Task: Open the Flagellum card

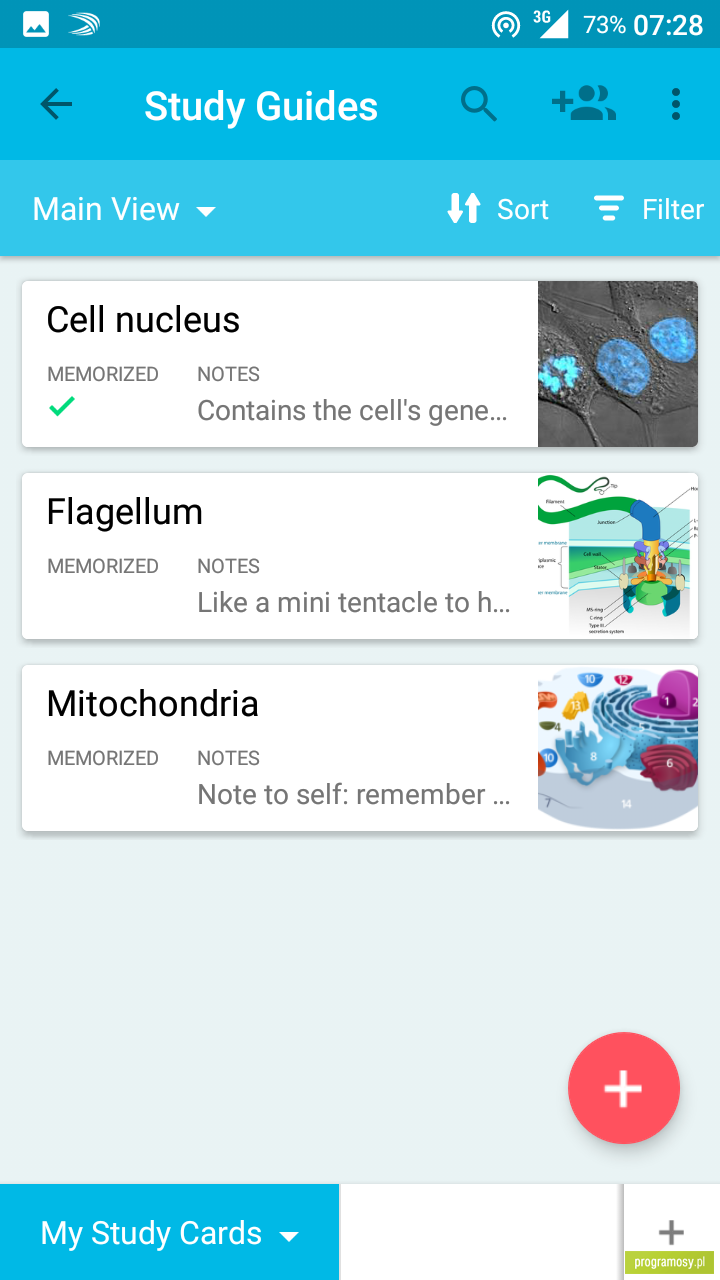Action: tap(360, 556)
